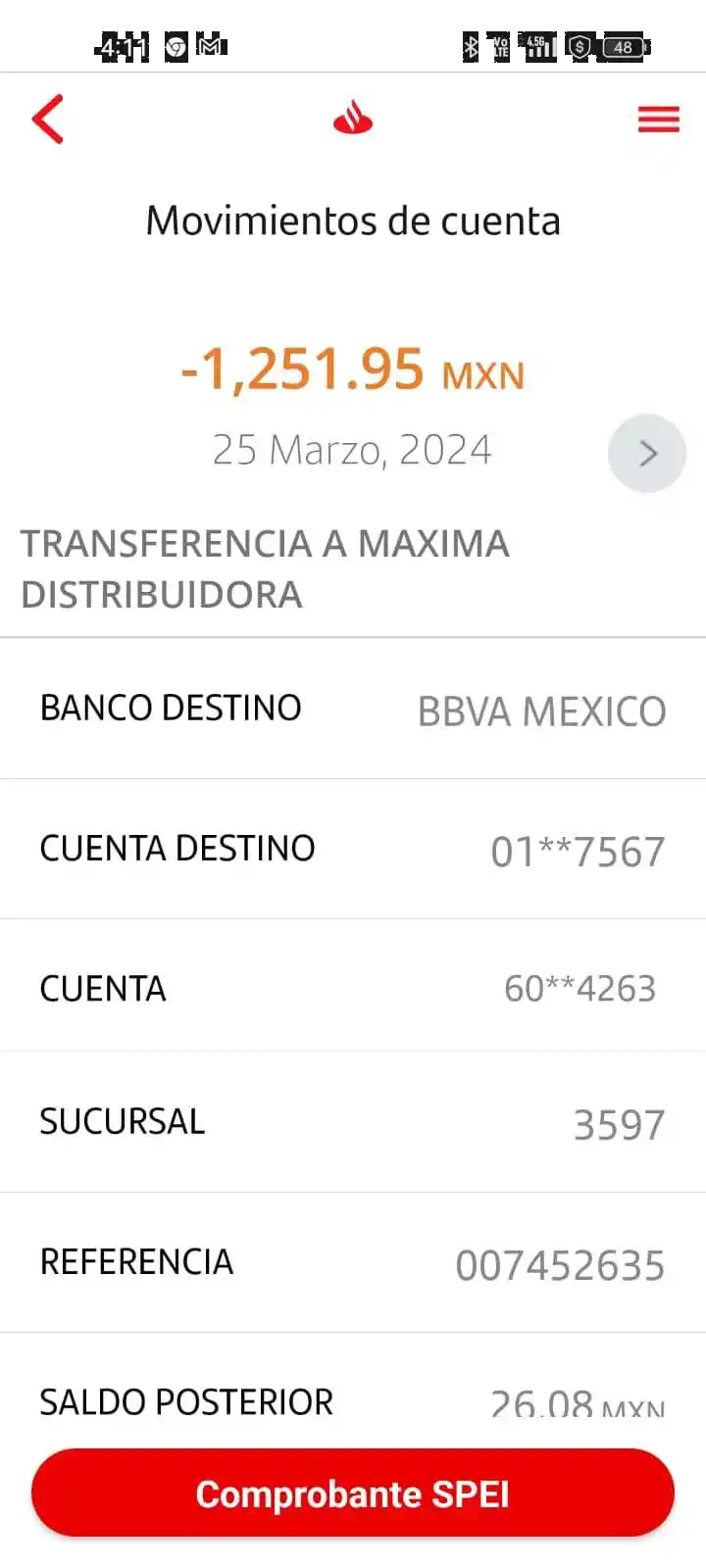This screenshot has width=706, height=1568.
Task: Open the Comprobante SPEI receipt
Action: pyautogui.click(x=353, y=1494)
